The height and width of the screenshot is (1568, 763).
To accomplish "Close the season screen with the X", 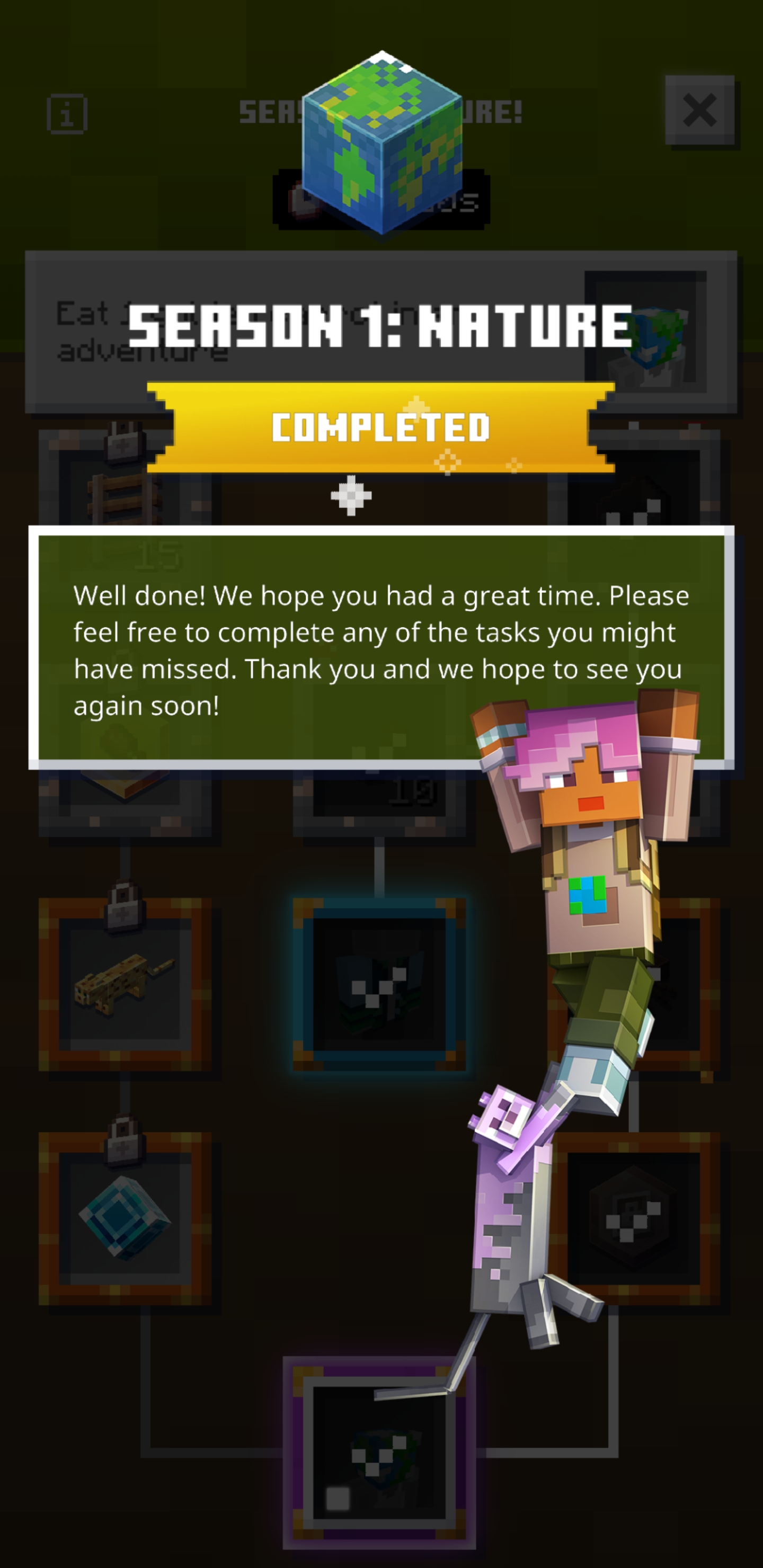I will (699, 111).
